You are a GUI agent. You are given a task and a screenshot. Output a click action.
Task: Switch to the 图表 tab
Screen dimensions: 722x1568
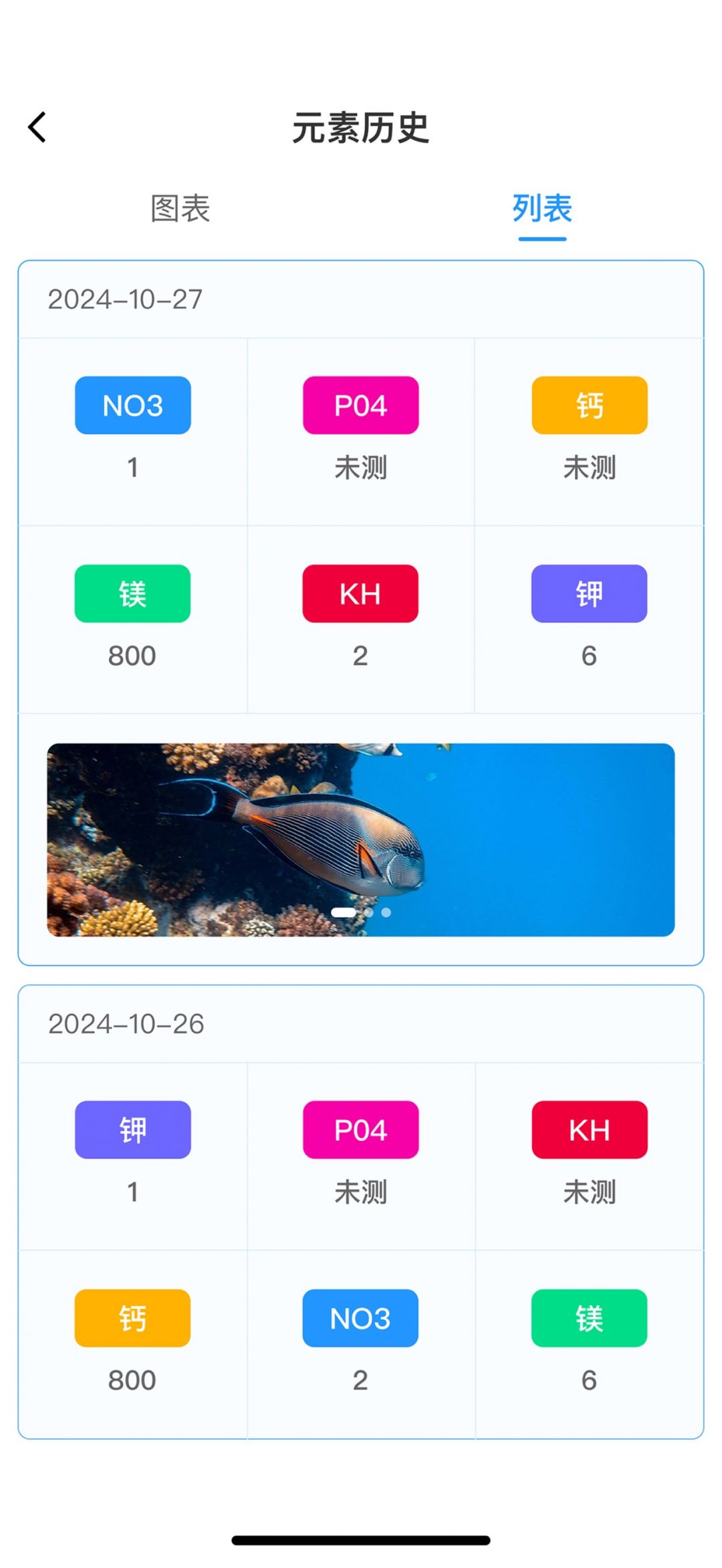[180, 209]
